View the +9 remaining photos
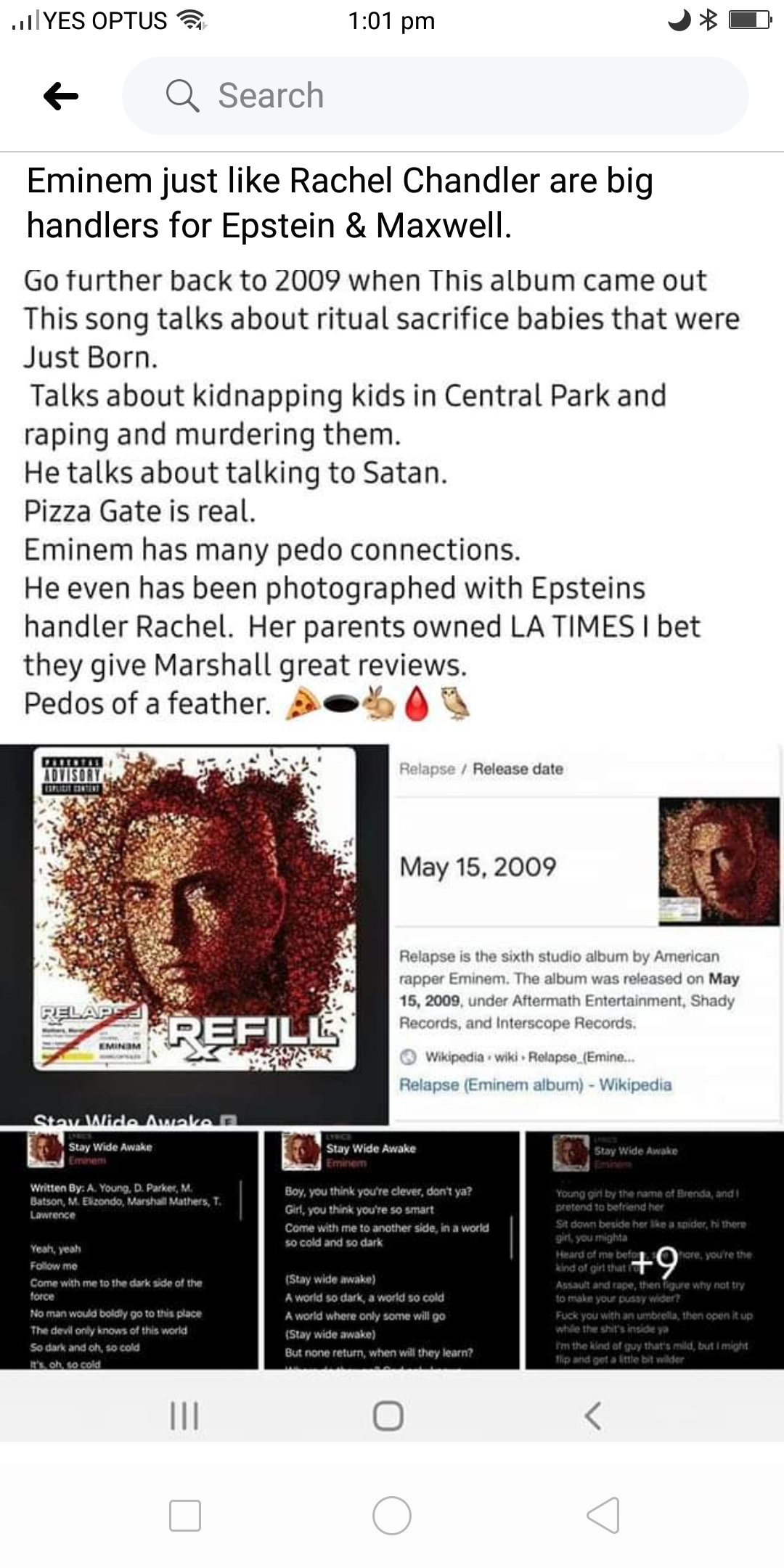 (655, 1250)
